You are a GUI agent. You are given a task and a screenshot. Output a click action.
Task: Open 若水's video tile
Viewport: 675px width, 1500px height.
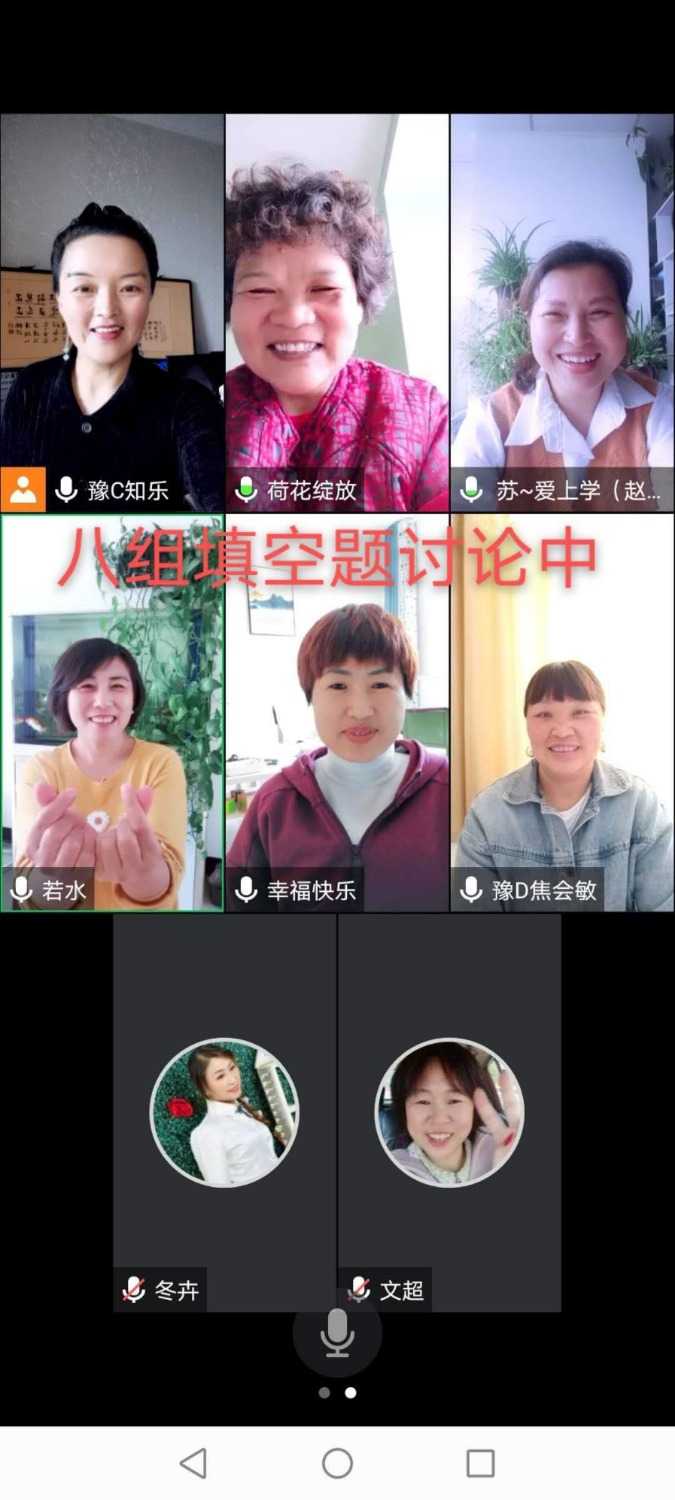coord(112,712)
